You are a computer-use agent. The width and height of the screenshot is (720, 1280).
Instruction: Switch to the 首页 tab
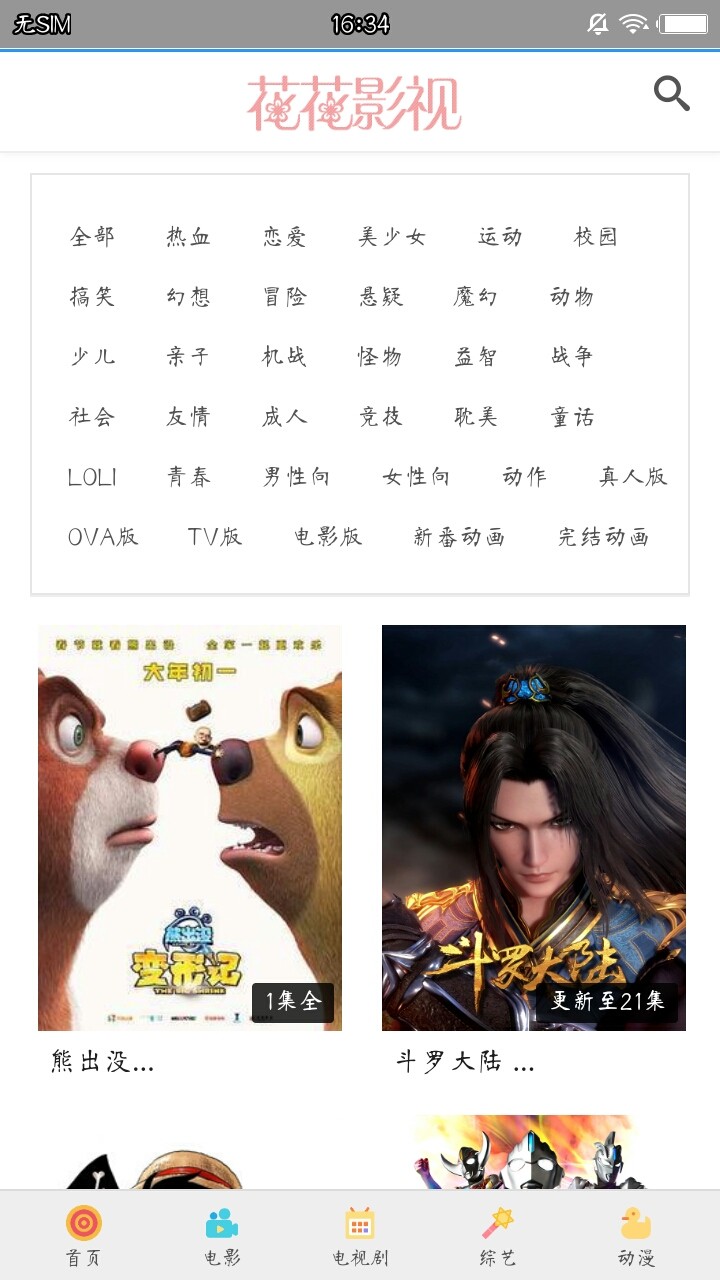click(x=84, y=1235)
